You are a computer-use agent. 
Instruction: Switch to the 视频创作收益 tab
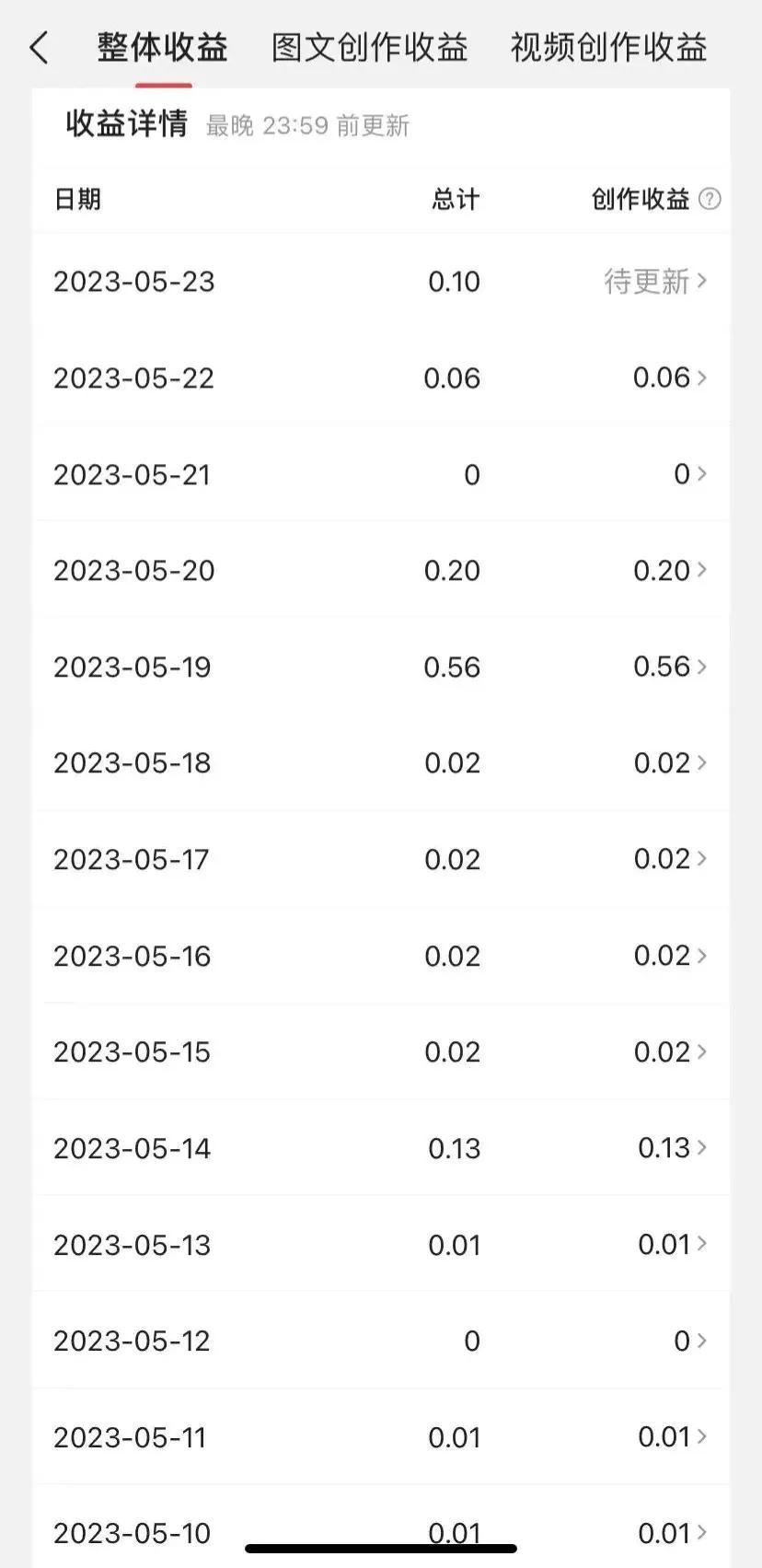click(x=608, y=48)
